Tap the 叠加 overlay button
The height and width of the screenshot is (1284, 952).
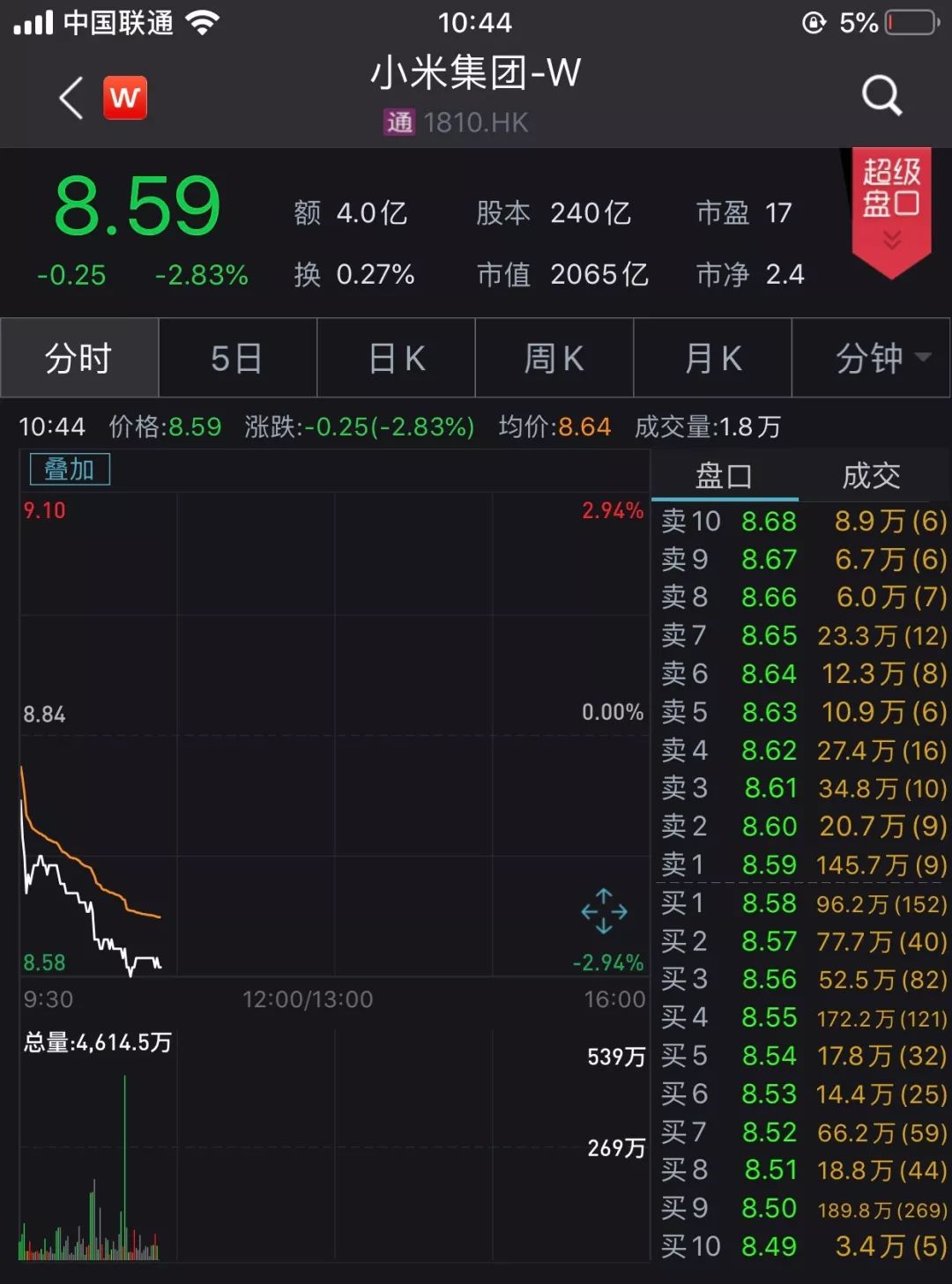pos(70,469)
